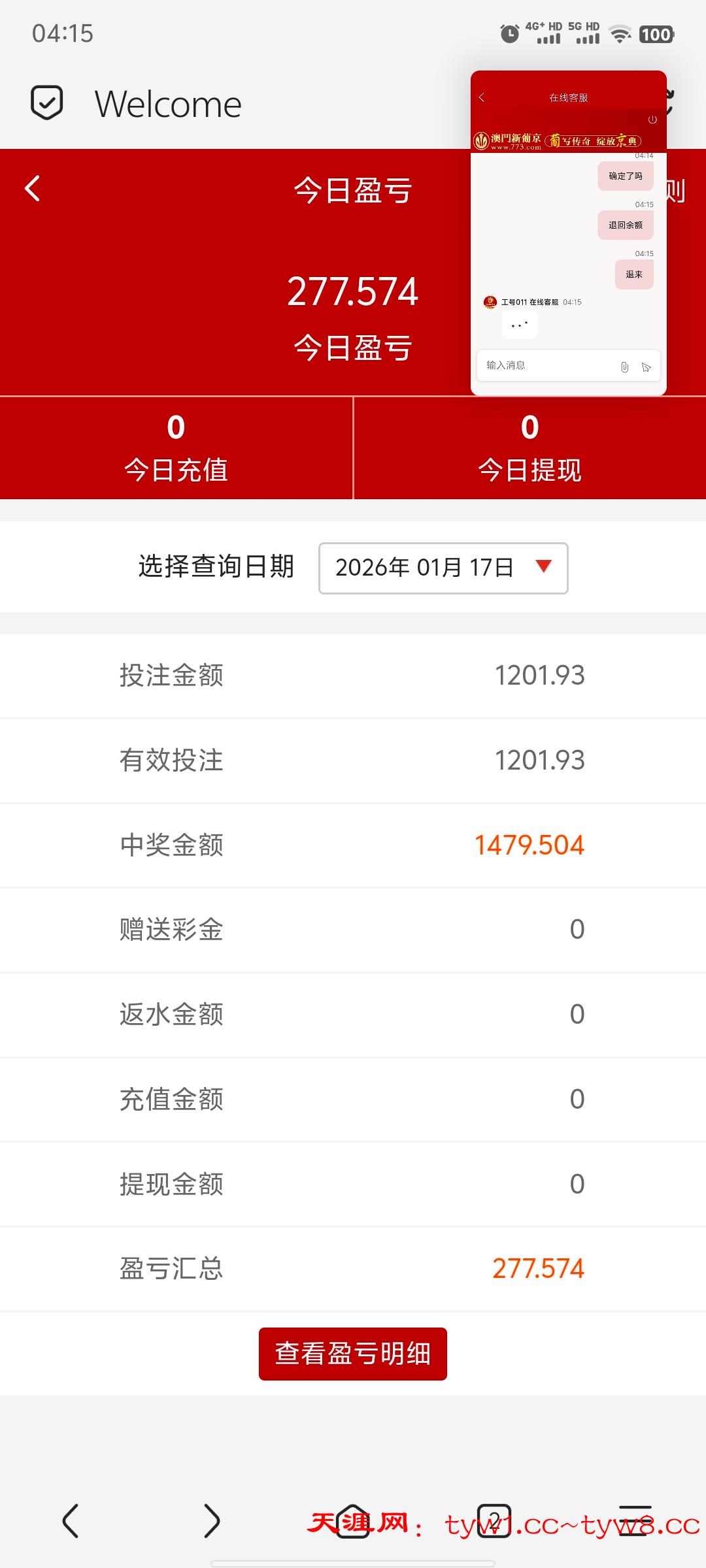Open the browser tabs switcher
The image size is (706, 1568).
point(494,1521)
